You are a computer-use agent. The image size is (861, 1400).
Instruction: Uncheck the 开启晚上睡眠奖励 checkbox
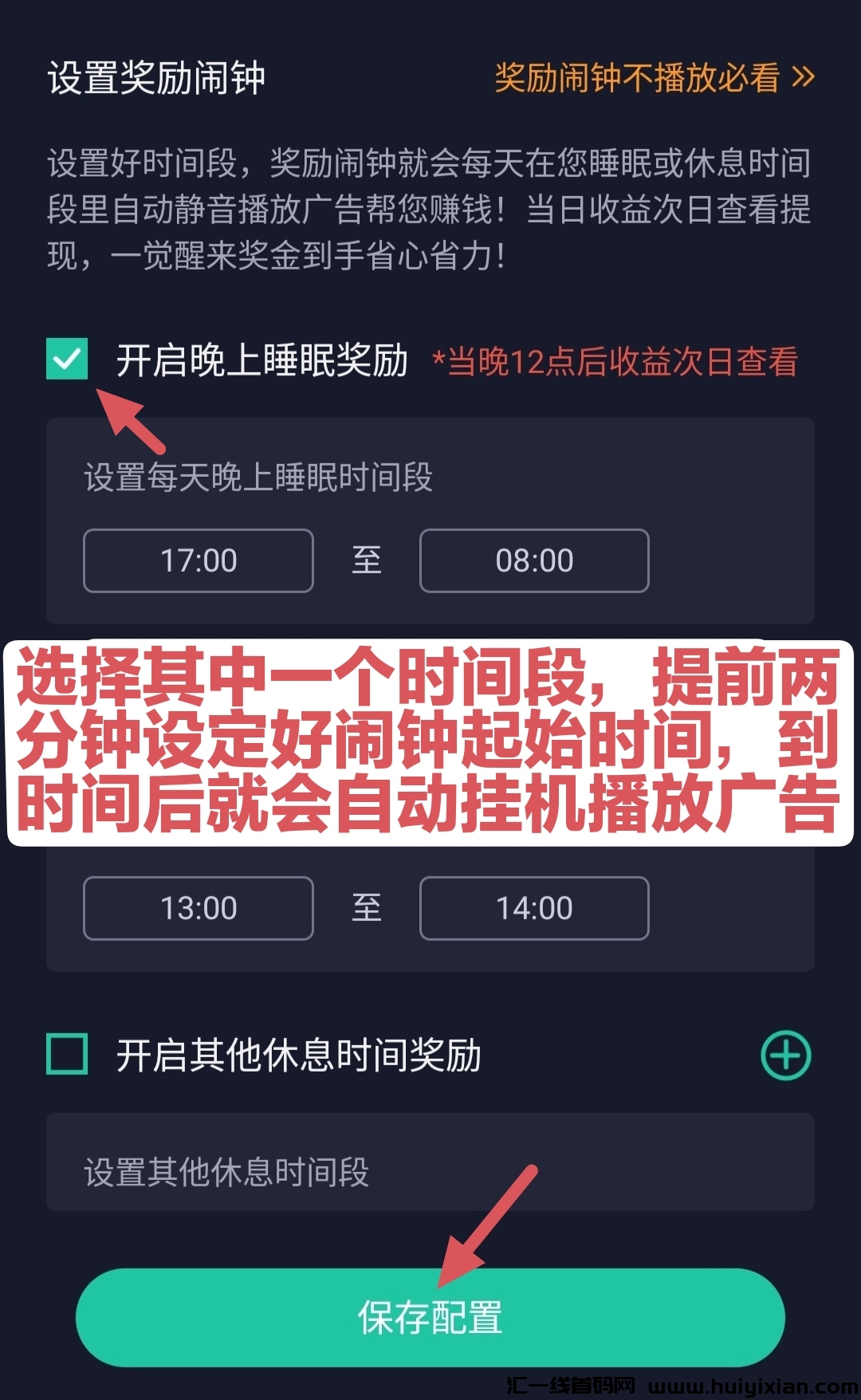click(67, 360)
